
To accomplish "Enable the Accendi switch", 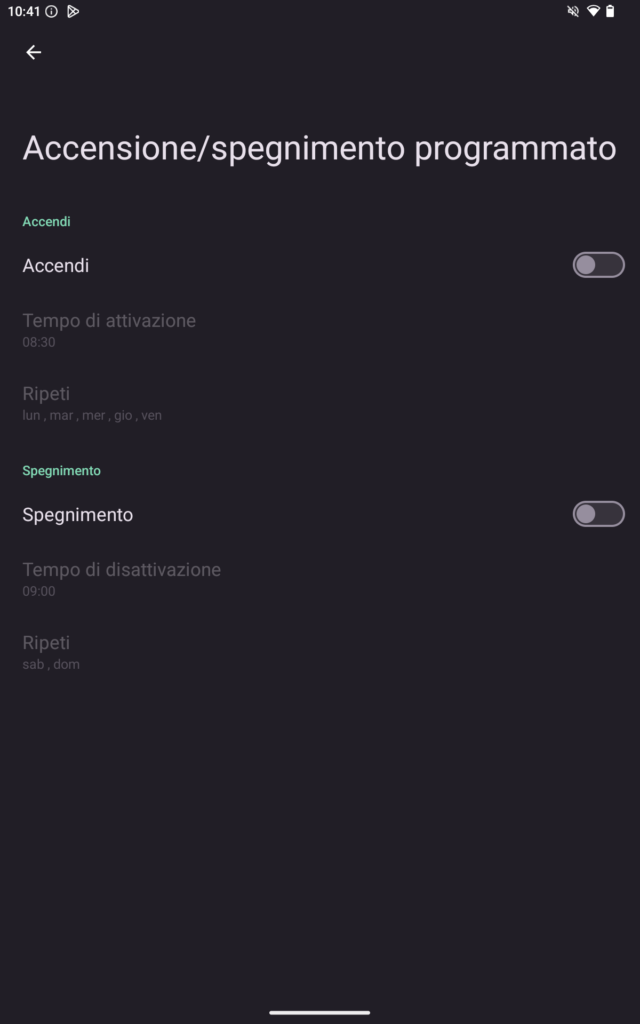I will point(598,265).
